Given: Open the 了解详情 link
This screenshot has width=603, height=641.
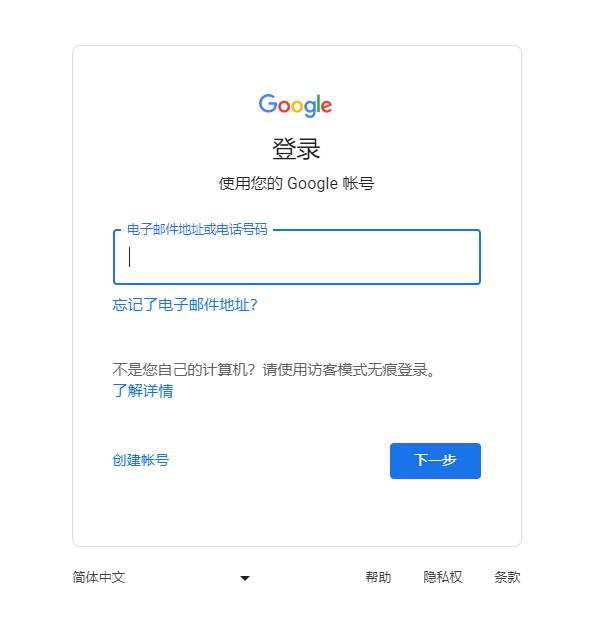Looking at the screenshot, I should point(143,391).
